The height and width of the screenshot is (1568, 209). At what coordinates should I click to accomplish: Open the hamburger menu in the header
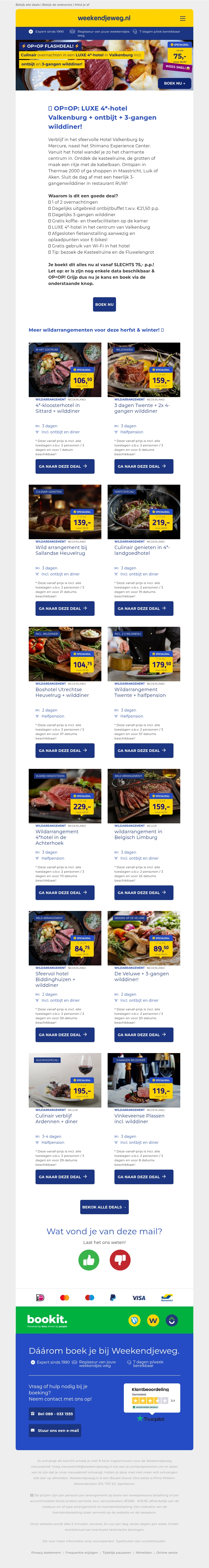click(x=182, y=18)
